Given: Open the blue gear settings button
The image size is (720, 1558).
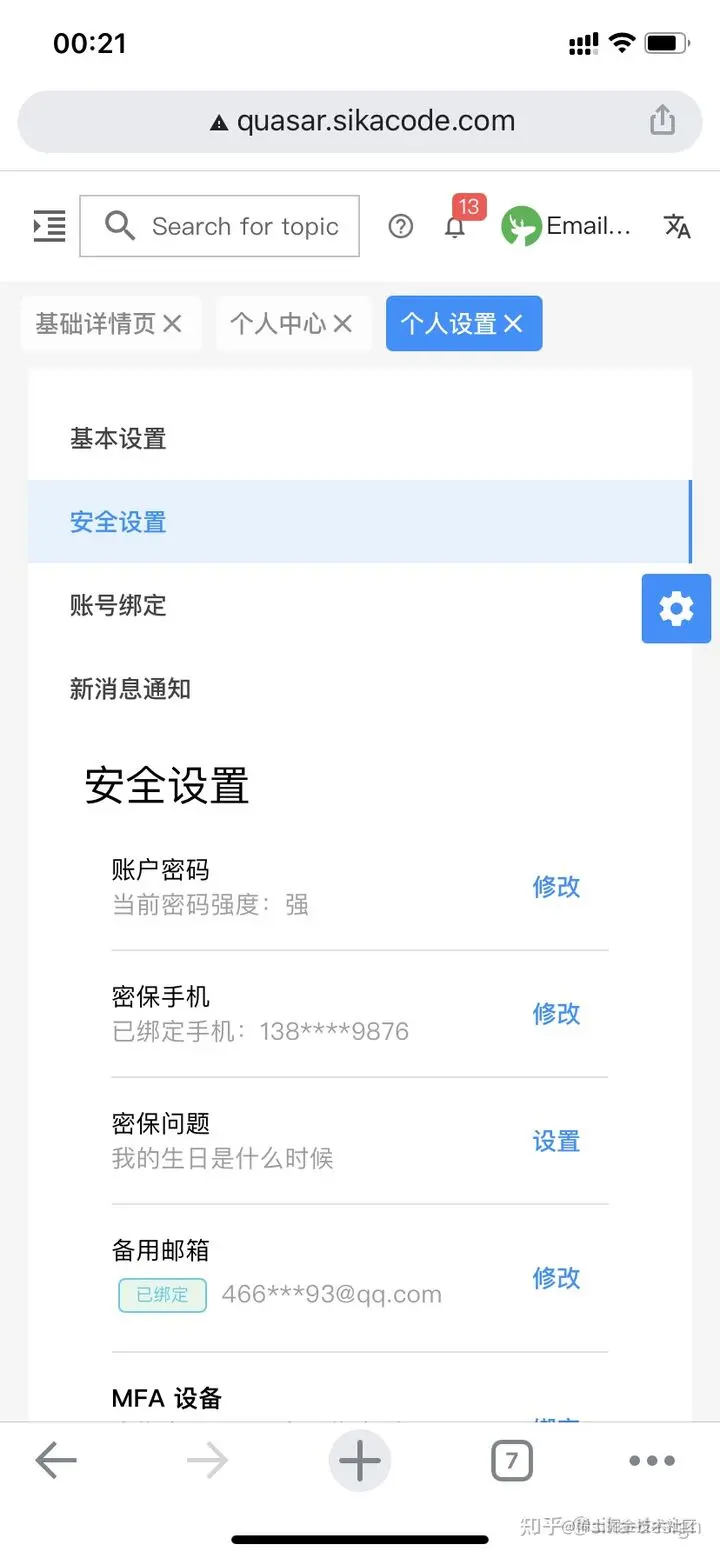Looking at the screenshot, I should [x=676, y=608].
